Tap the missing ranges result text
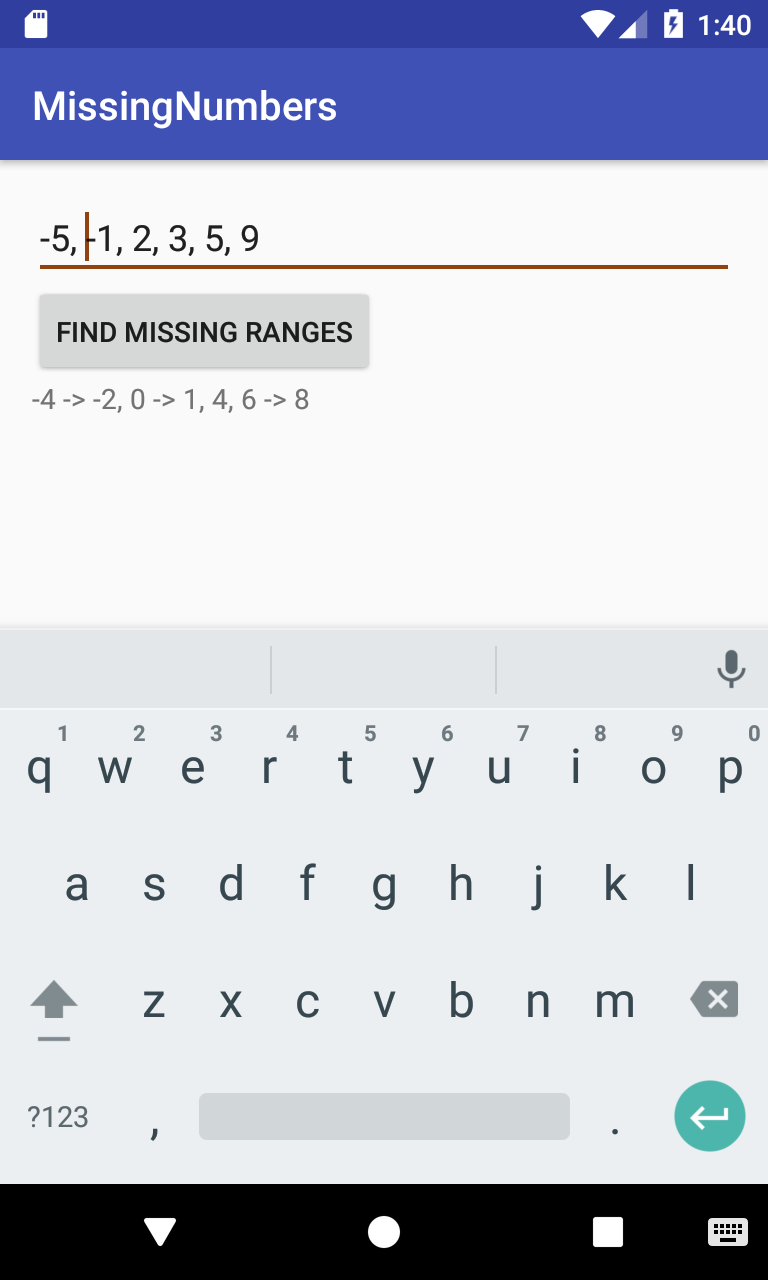768x1280 pixels. click(172, 399)
